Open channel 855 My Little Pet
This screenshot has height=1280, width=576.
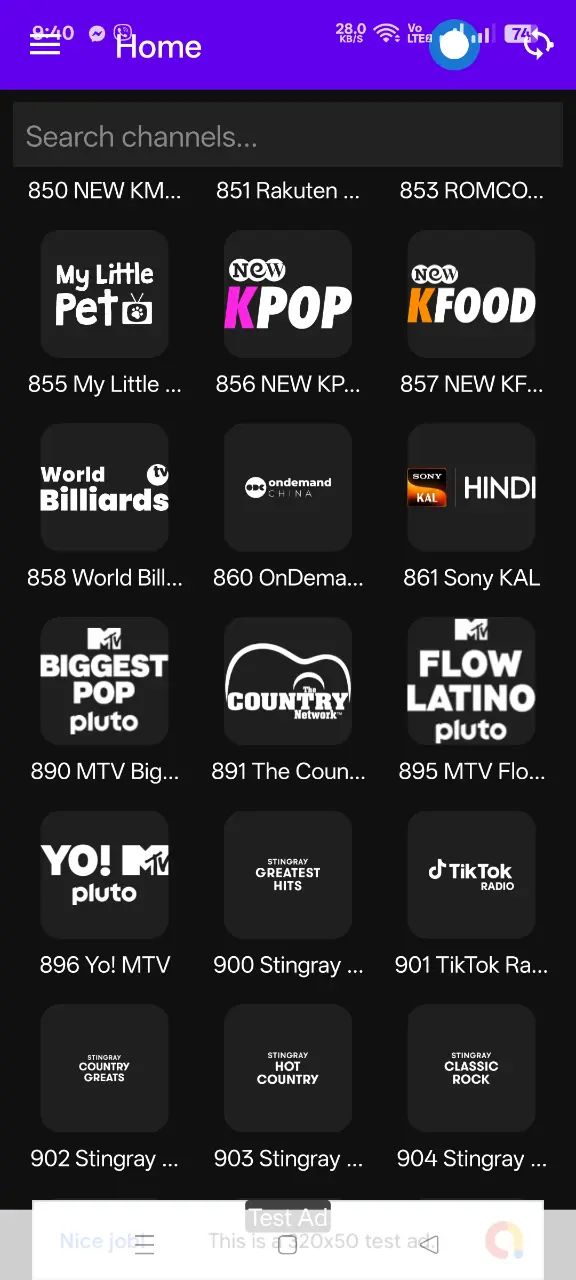pos(104,294)
